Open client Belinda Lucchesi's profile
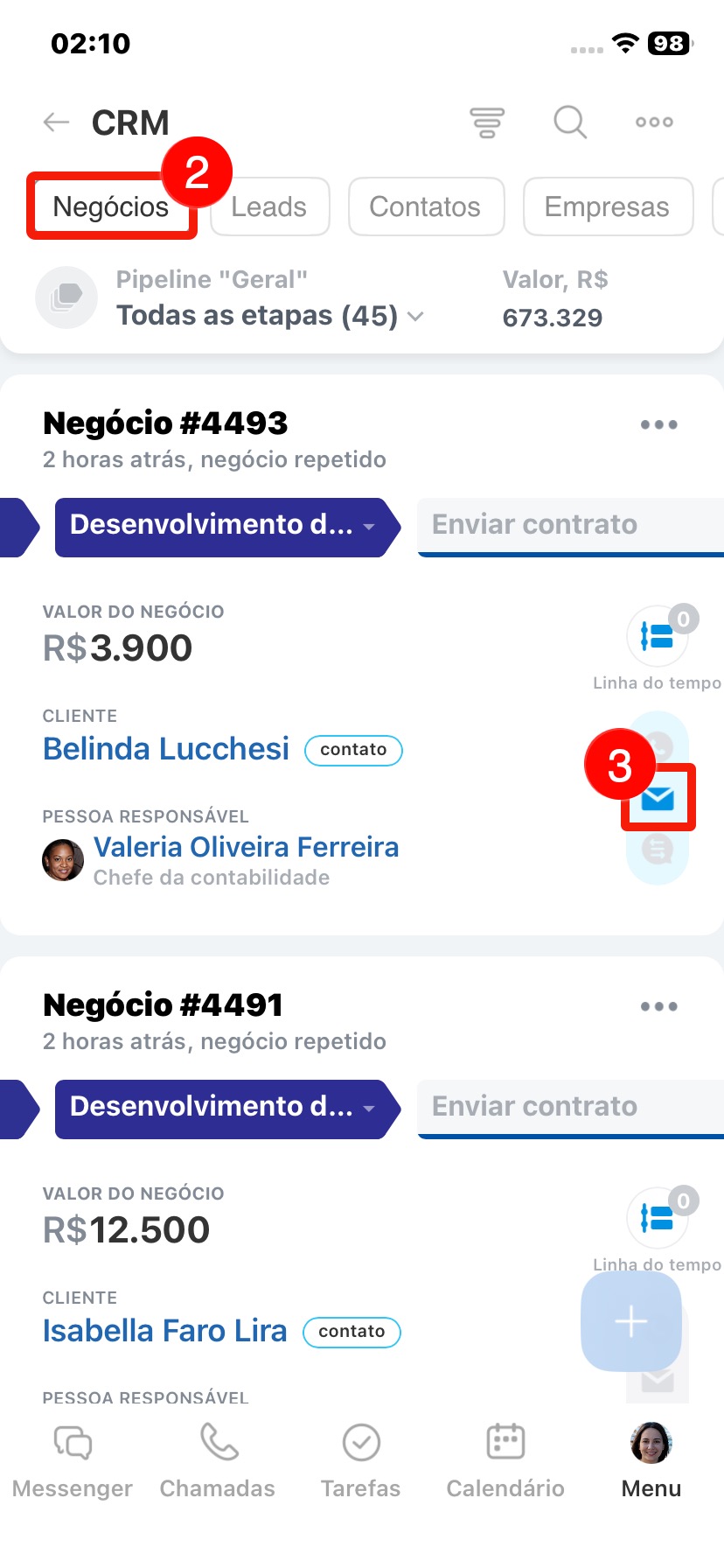The image size is (724, 1568). [166, 750]
